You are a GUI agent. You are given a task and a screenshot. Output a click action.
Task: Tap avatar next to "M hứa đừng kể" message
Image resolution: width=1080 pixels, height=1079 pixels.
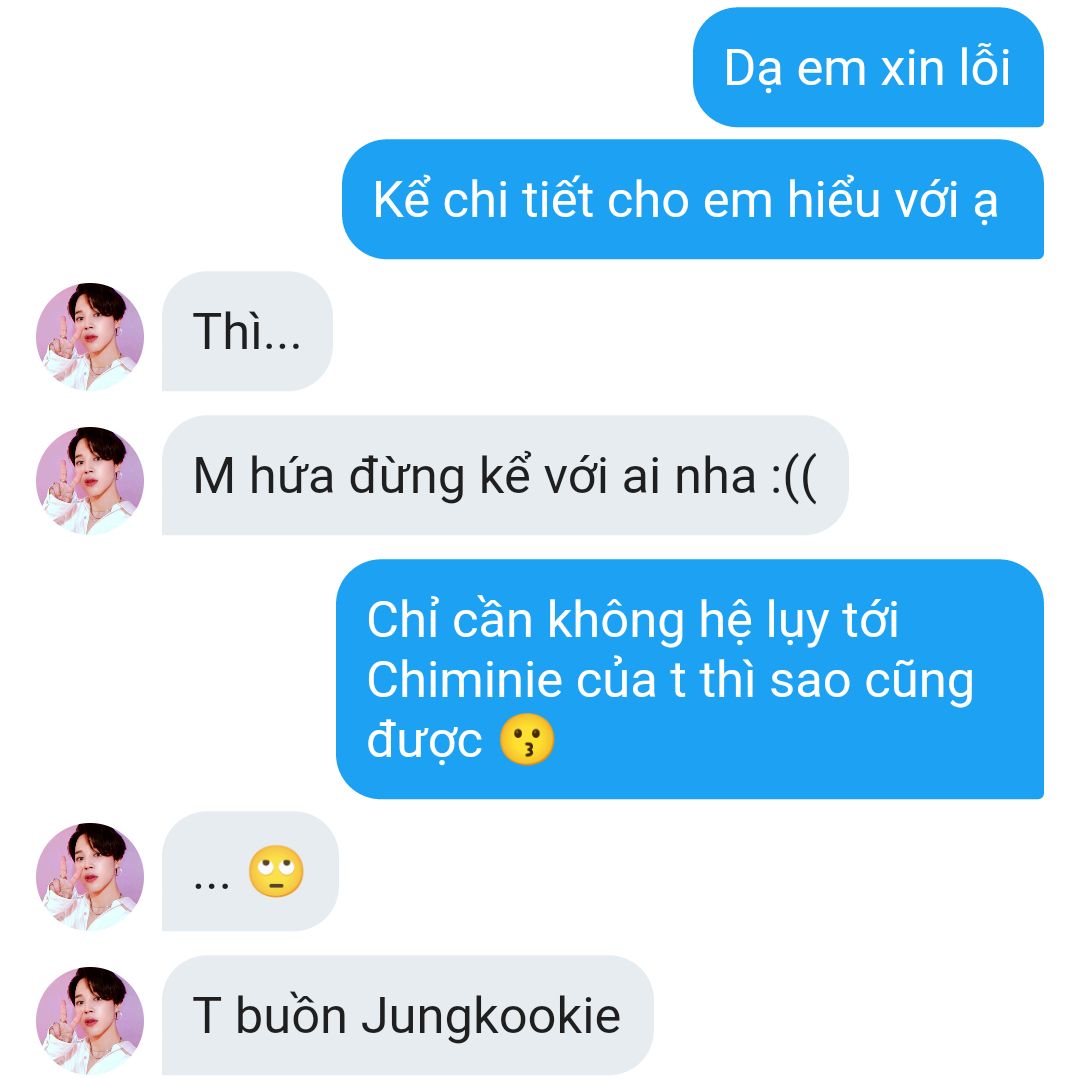point(90,480)
